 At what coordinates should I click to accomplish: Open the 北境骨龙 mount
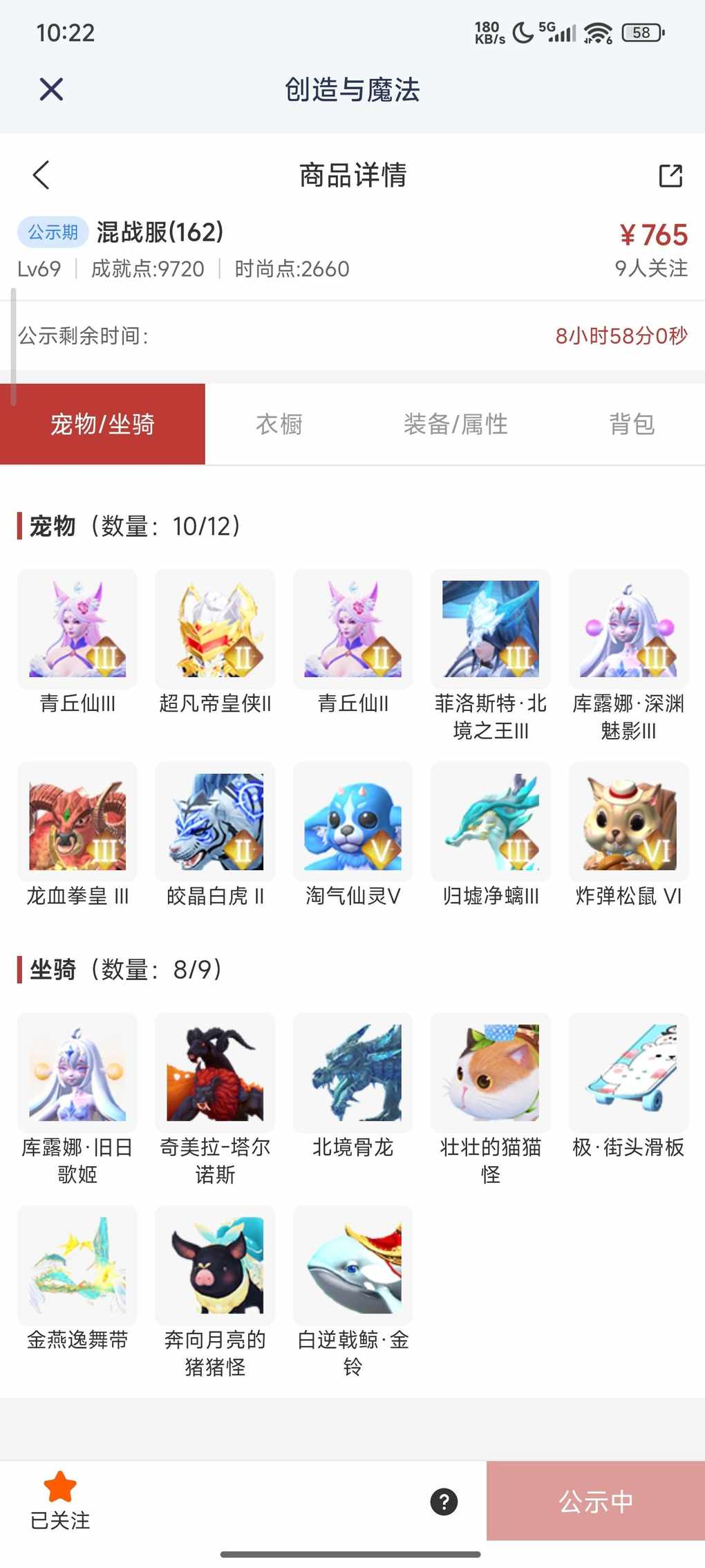click(352, 1073)
